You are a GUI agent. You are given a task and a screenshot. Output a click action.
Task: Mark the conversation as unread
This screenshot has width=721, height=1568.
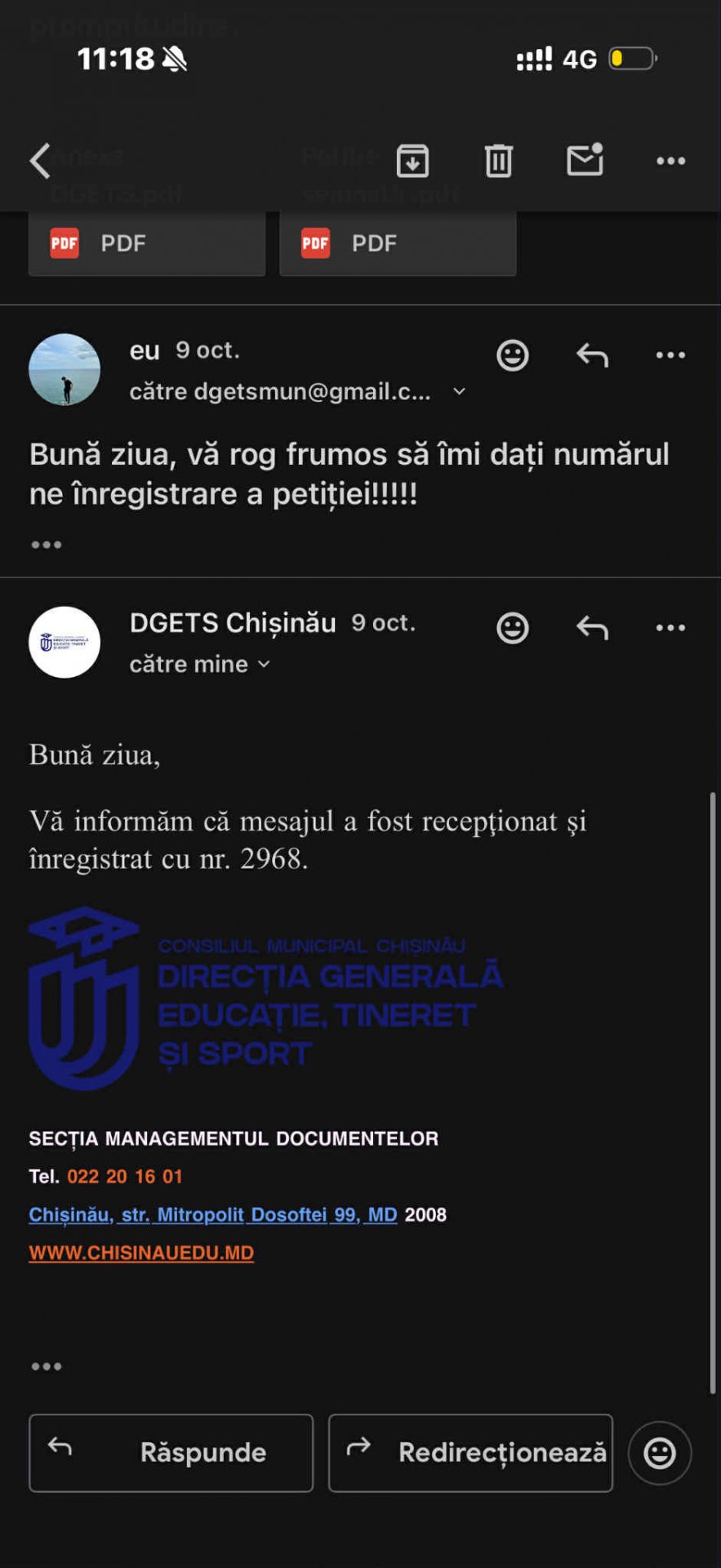pos(585,160)
